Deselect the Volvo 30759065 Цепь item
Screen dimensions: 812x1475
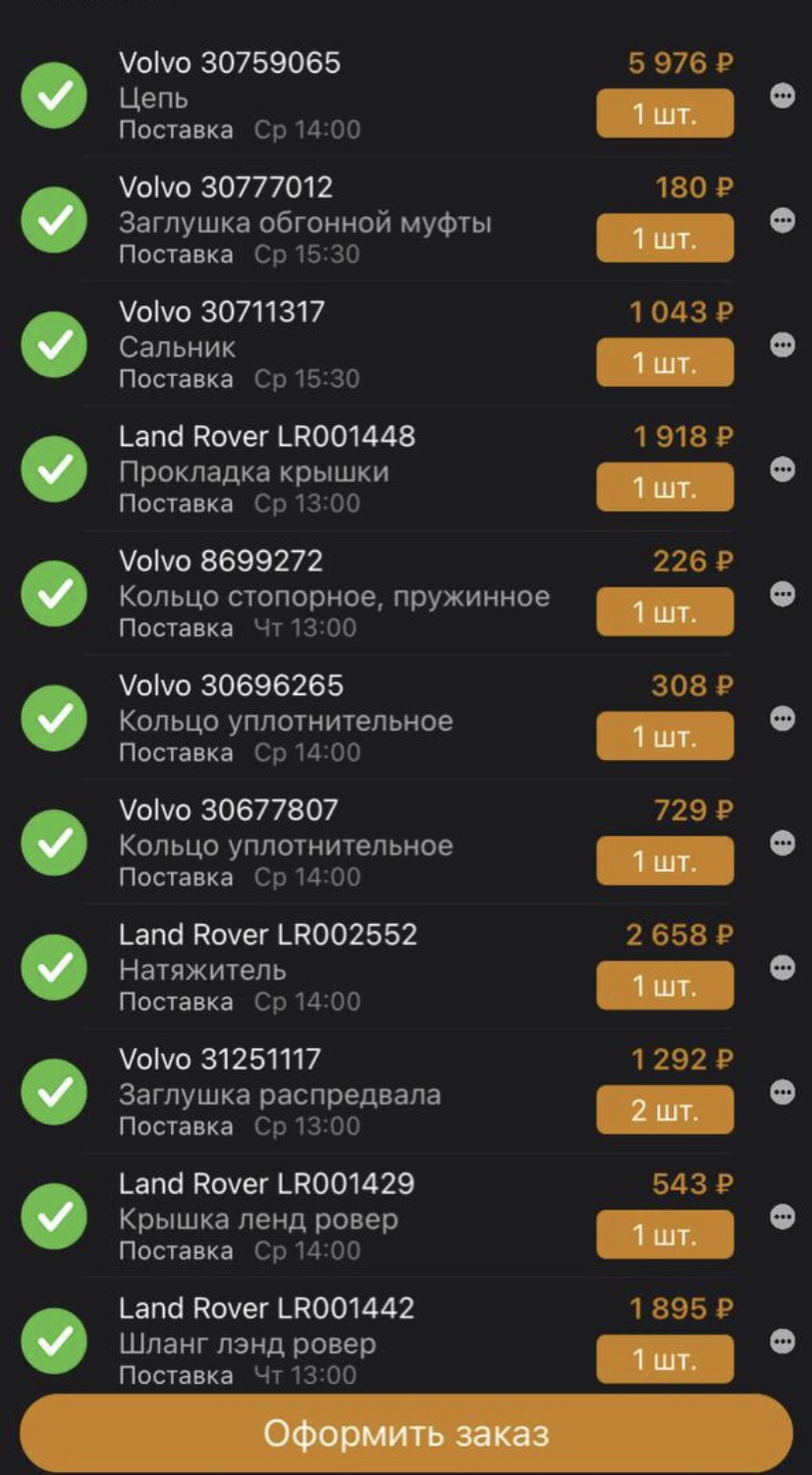pyautogui.click(x=54, y=94)
